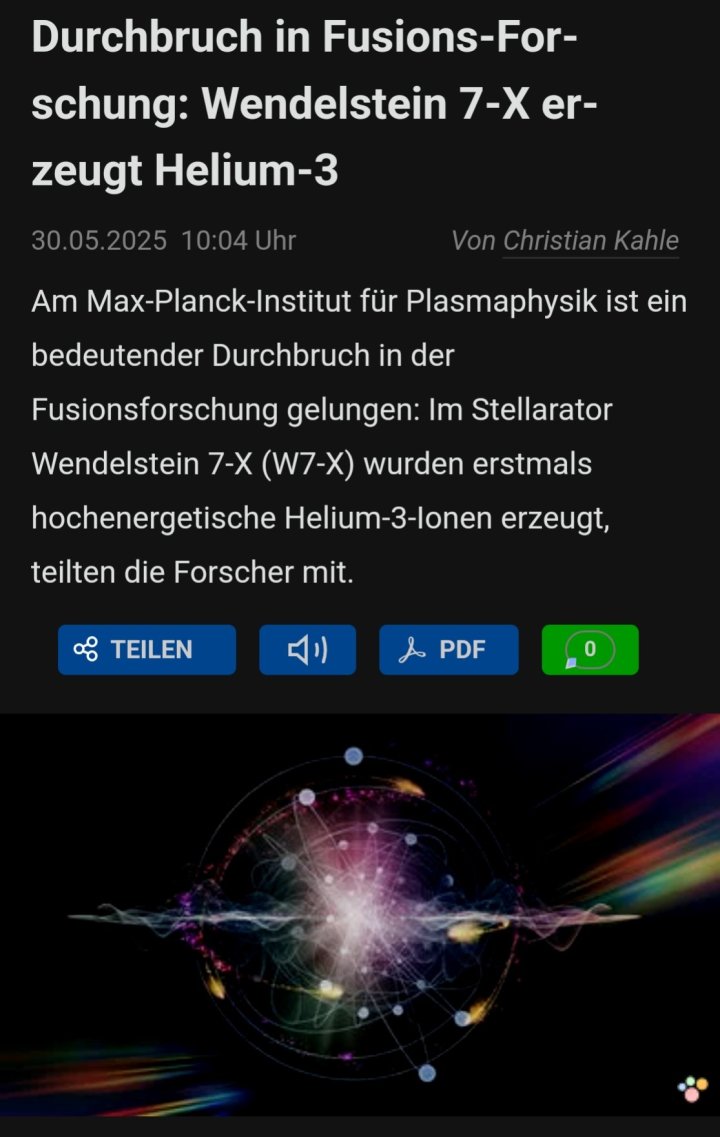
Task: Listen to the article read aloud
Action: tap(308, 650)
